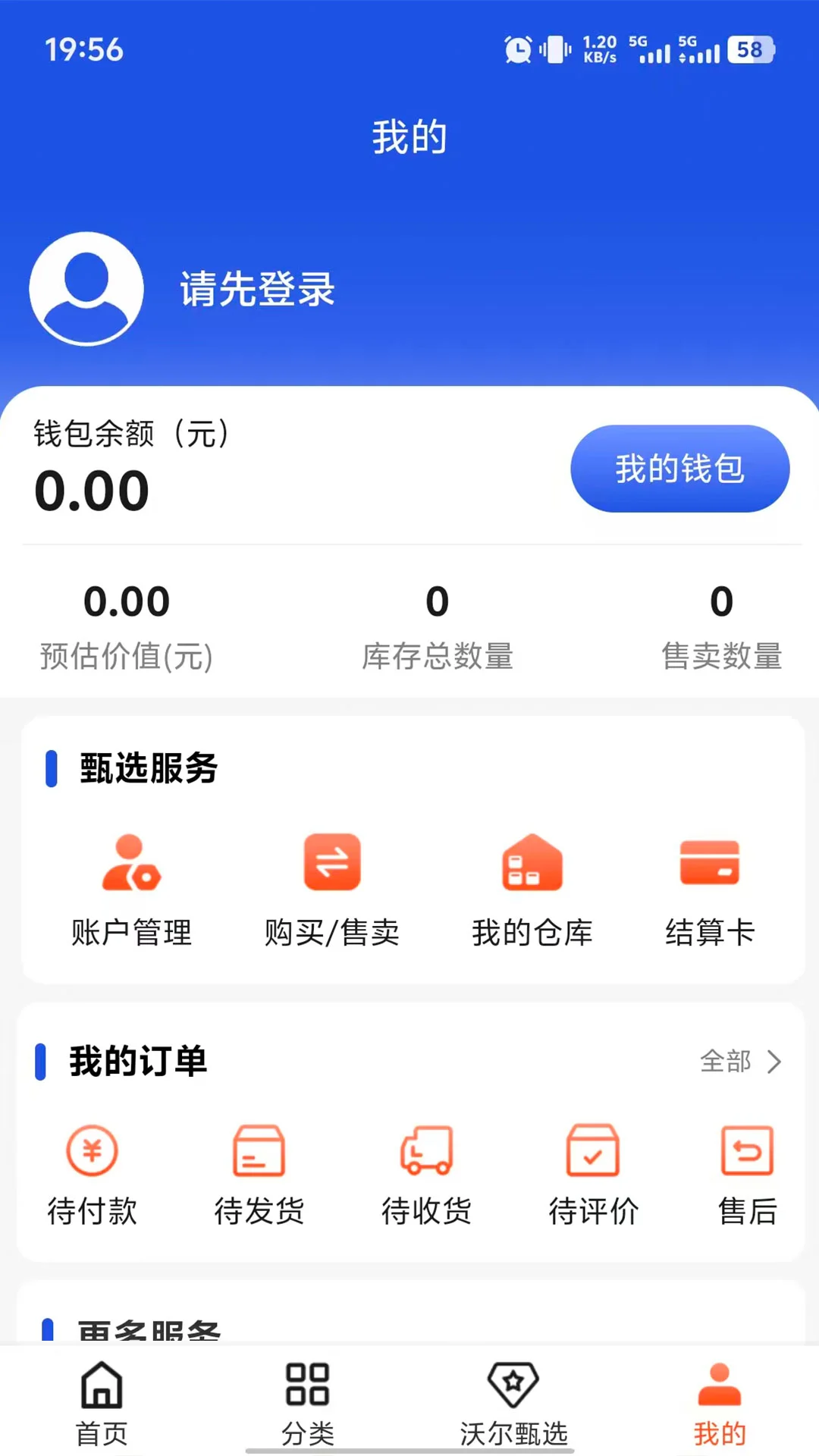Viewport: 819px width, 1456px height.
Task: Tap the 我的 person icon in navbar
Action: [x=719, y=1385]
